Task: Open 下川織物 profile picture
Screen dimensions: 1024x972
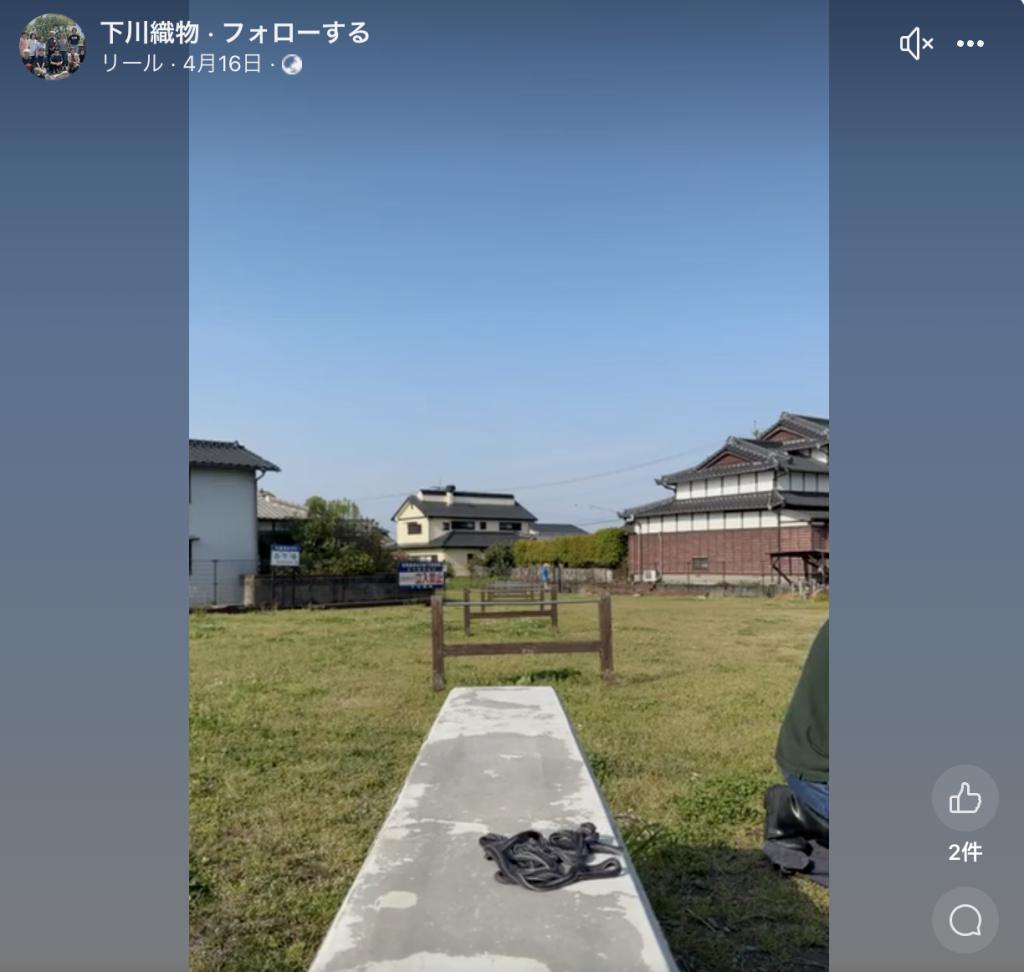Action: point(52,46)
